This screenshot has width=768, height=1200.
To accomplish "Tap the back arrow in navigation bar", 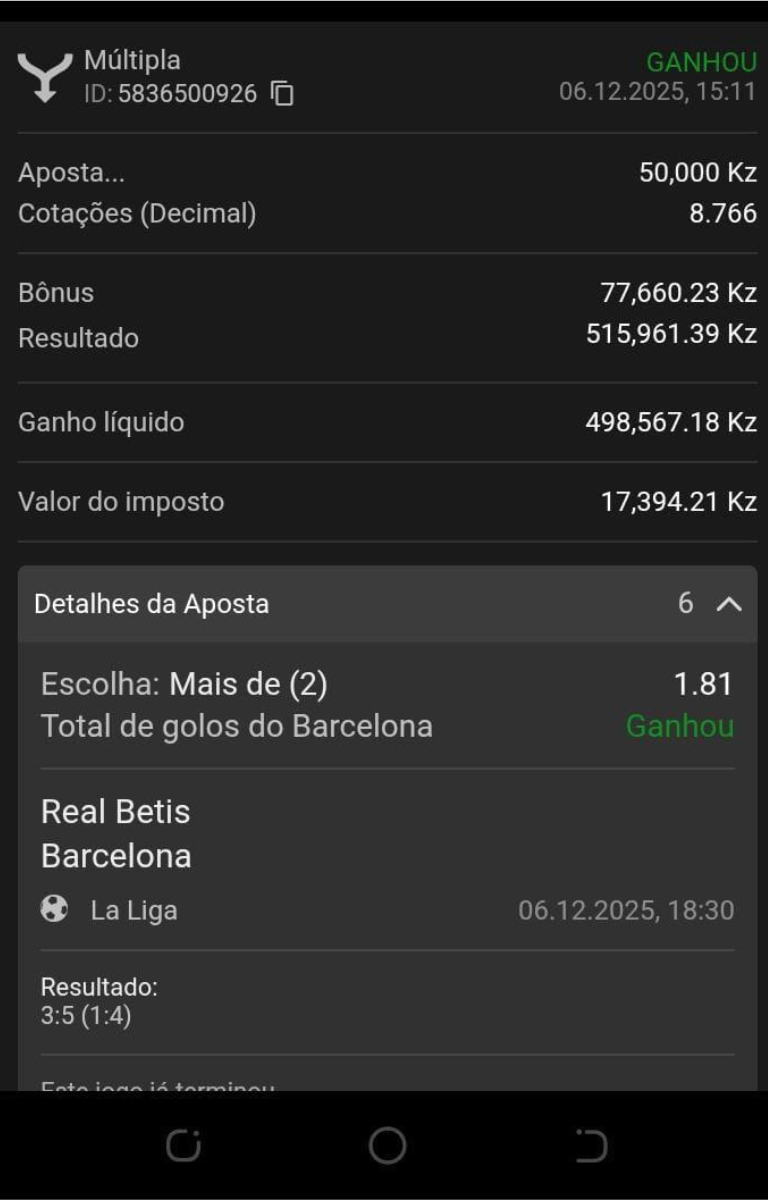I will tap(591, 1147).
